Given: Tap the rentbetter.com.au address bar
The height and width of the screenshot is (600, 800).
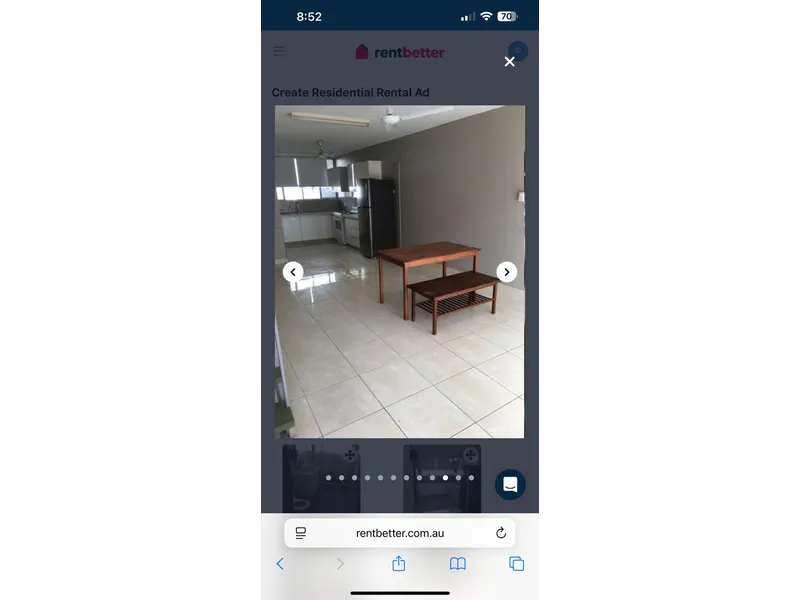Looking at the screenshot, I should (400, 533).
